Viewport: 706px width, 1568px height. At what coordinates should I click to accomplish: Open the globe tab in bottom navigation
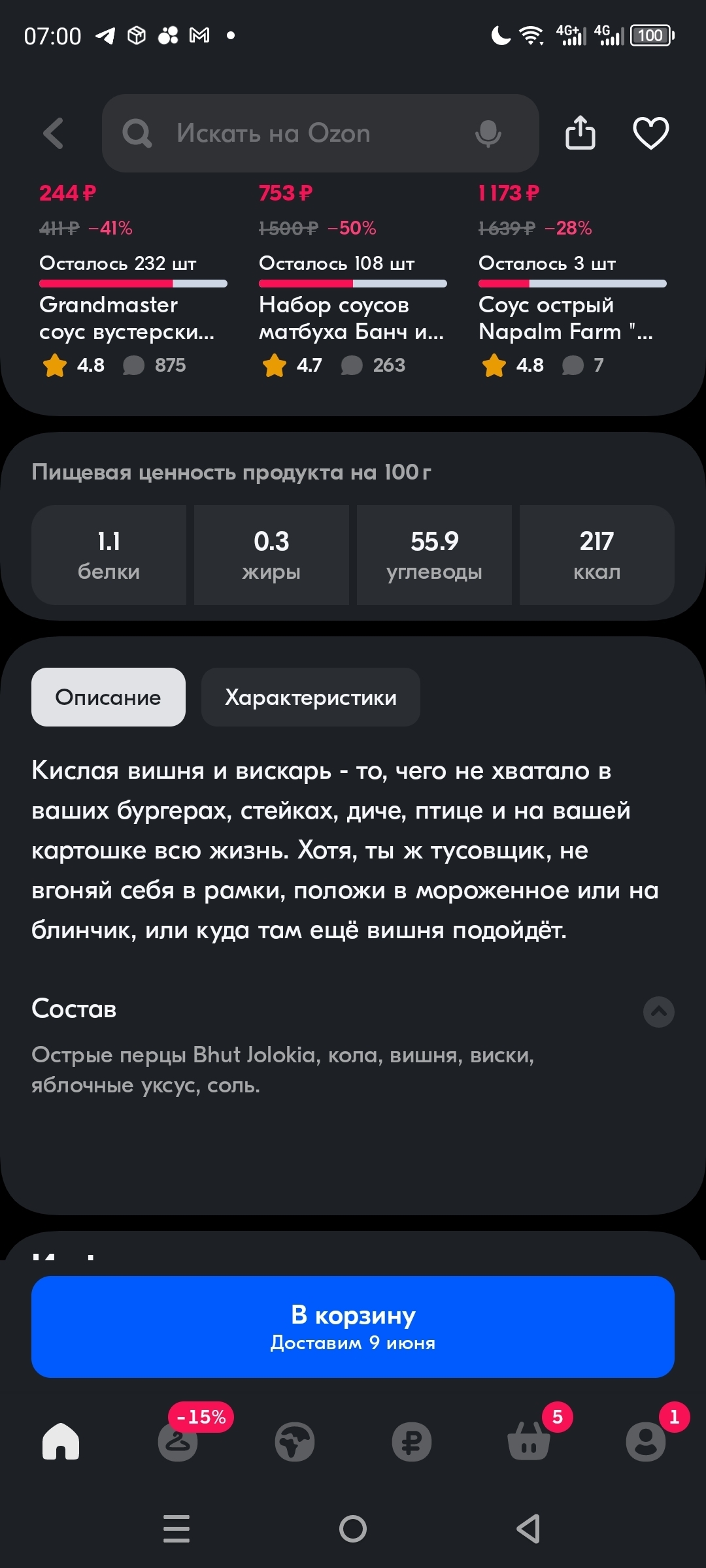click(x=295, y=1441)
